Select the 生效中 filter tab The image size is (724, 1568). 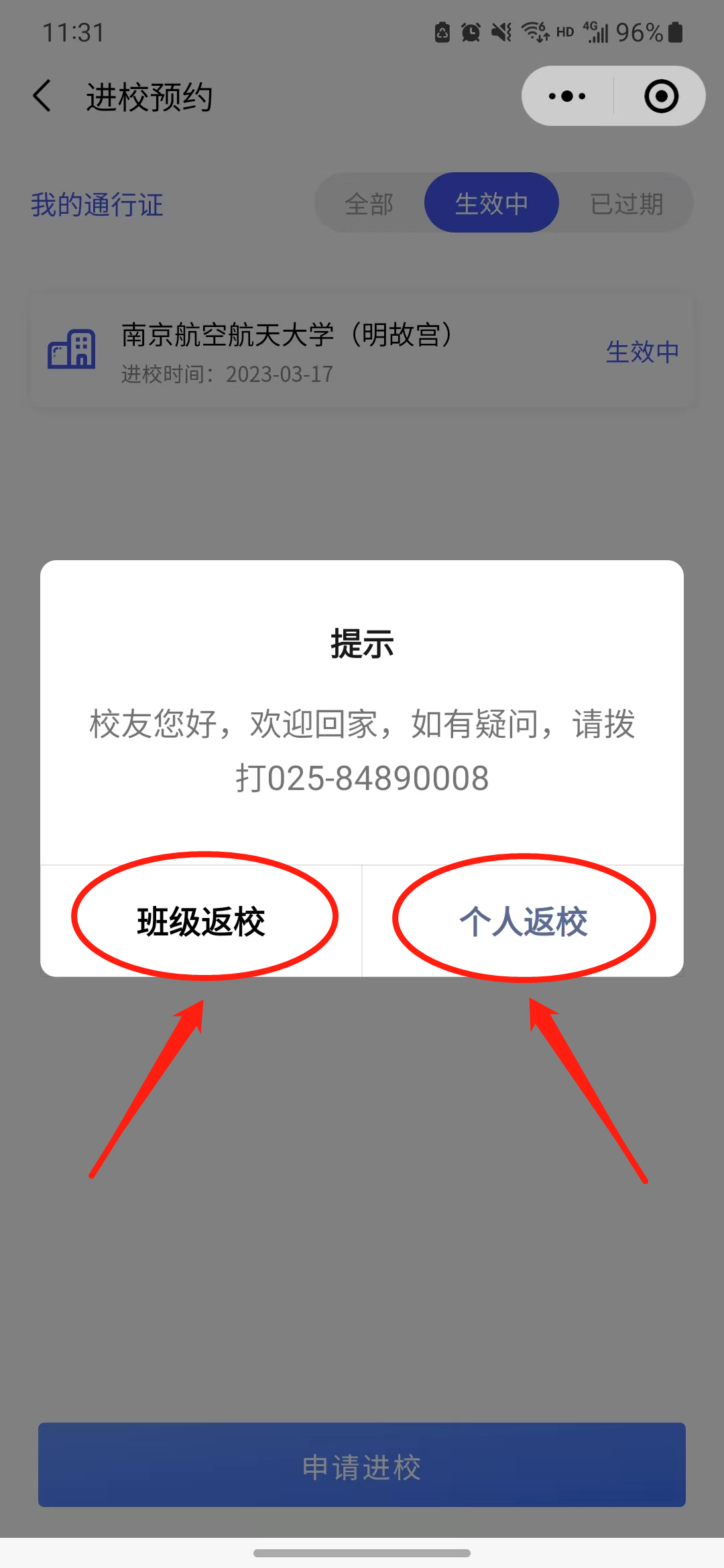(491, 203)
